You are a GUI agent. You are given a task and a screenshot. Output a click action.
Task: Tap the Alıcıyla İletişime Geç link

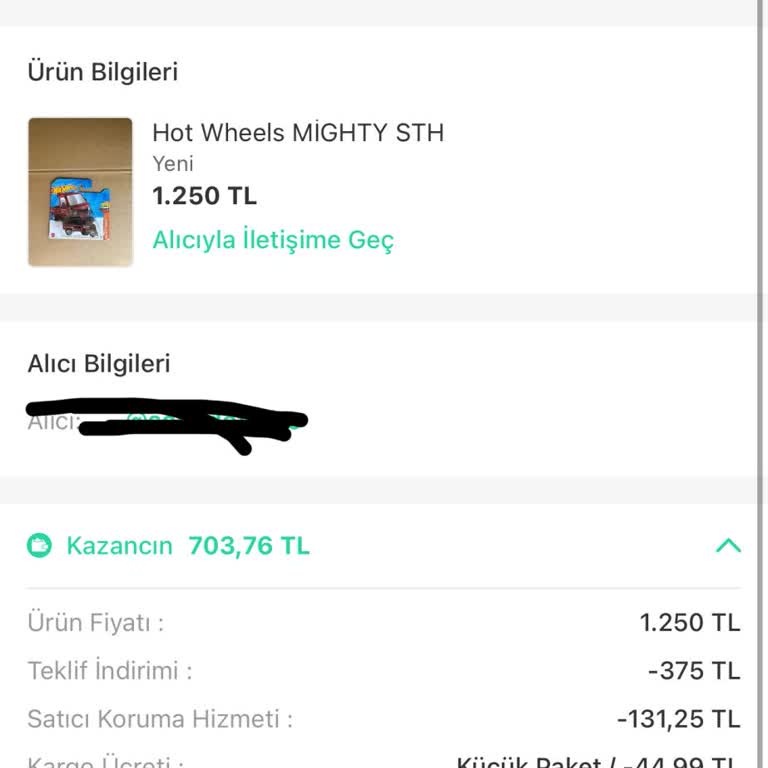pos(273,240)
